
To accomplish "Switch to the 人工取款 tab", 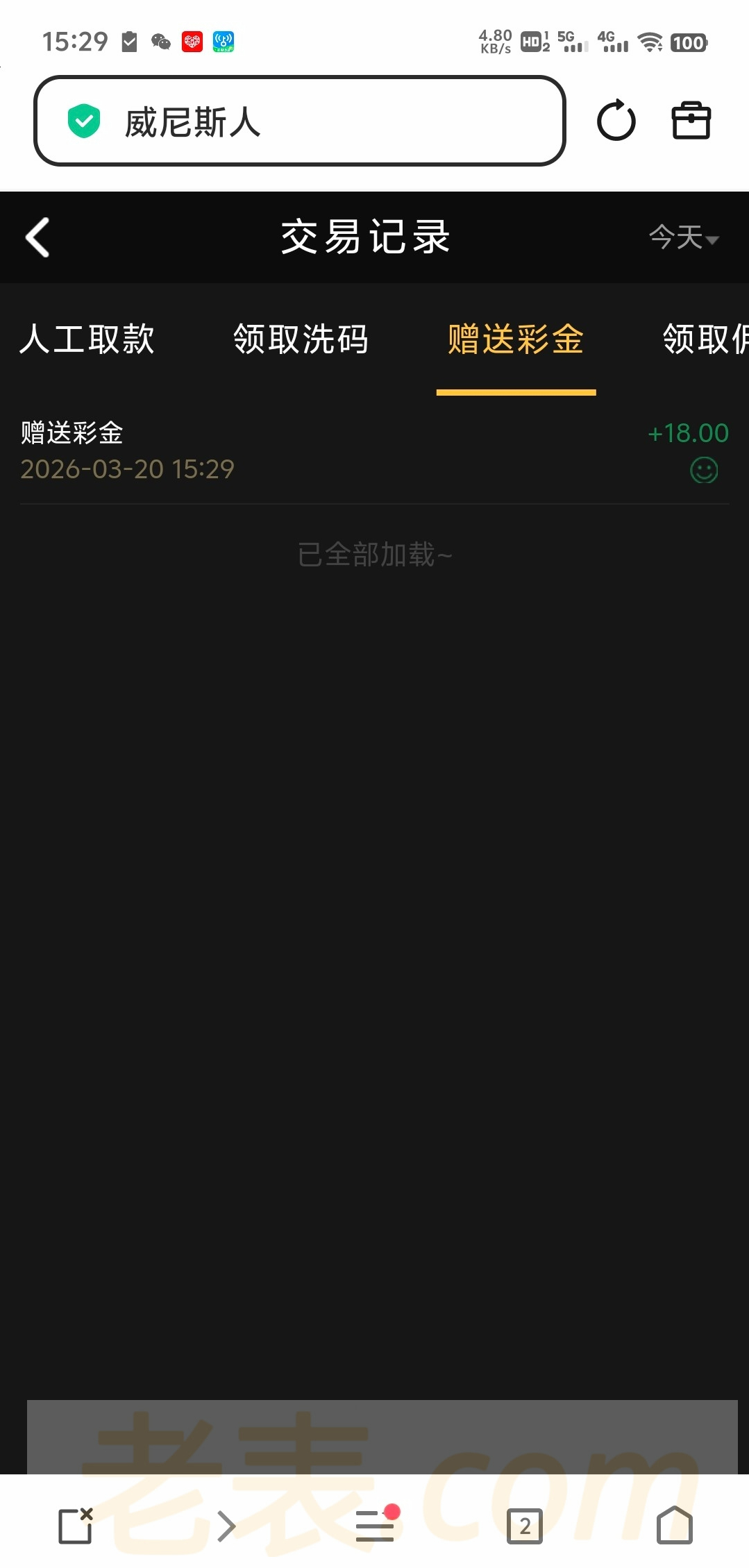I will tap(87, 339).
